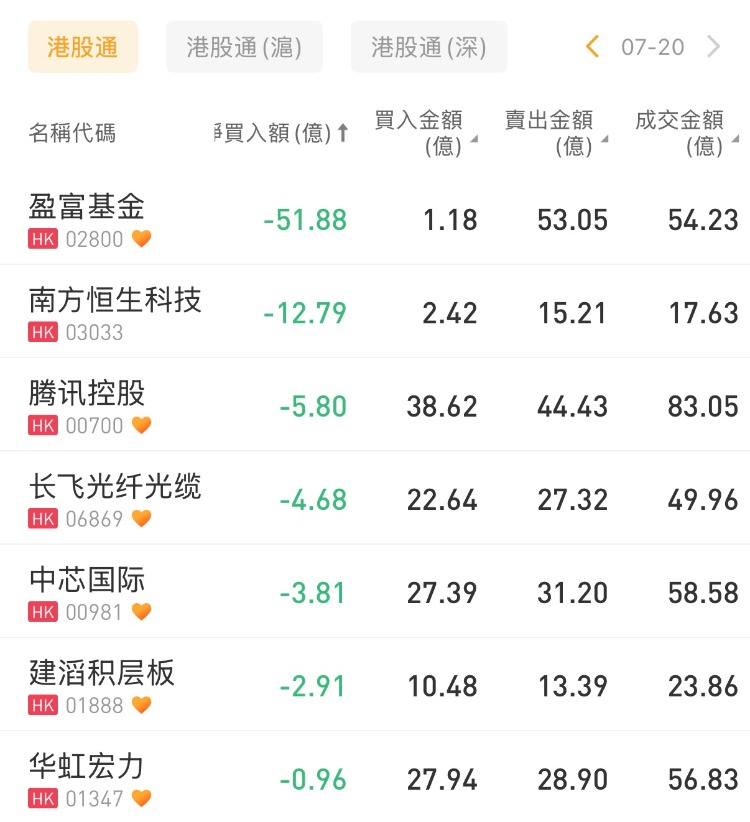The width and height of the screenshot is (750, 822).
Task: Sort by 淨買入額(億) column
Action: point(281,133)
